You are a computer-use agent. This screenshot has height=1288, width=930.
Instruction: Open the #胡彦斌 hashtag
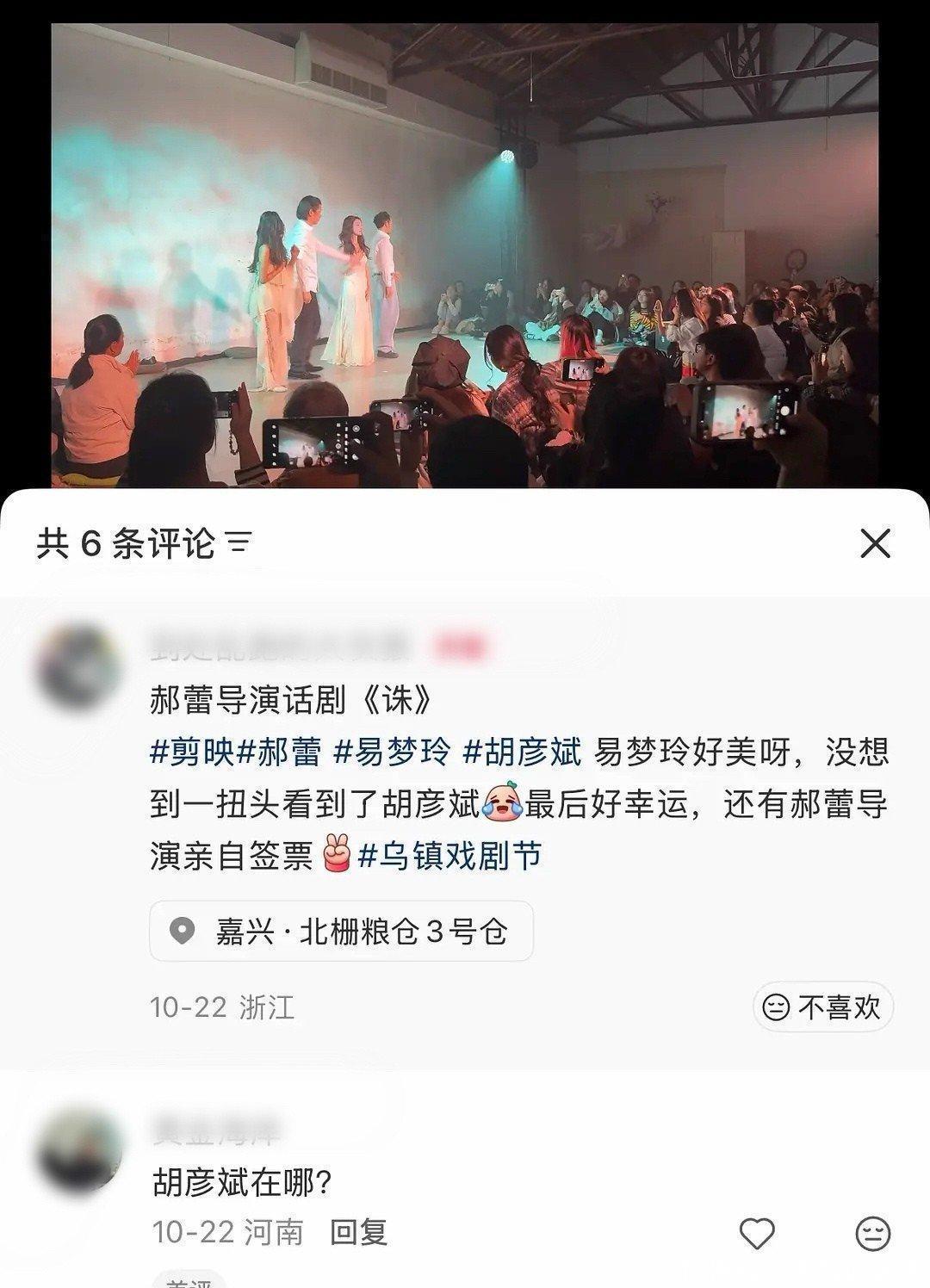click(523, 752)
